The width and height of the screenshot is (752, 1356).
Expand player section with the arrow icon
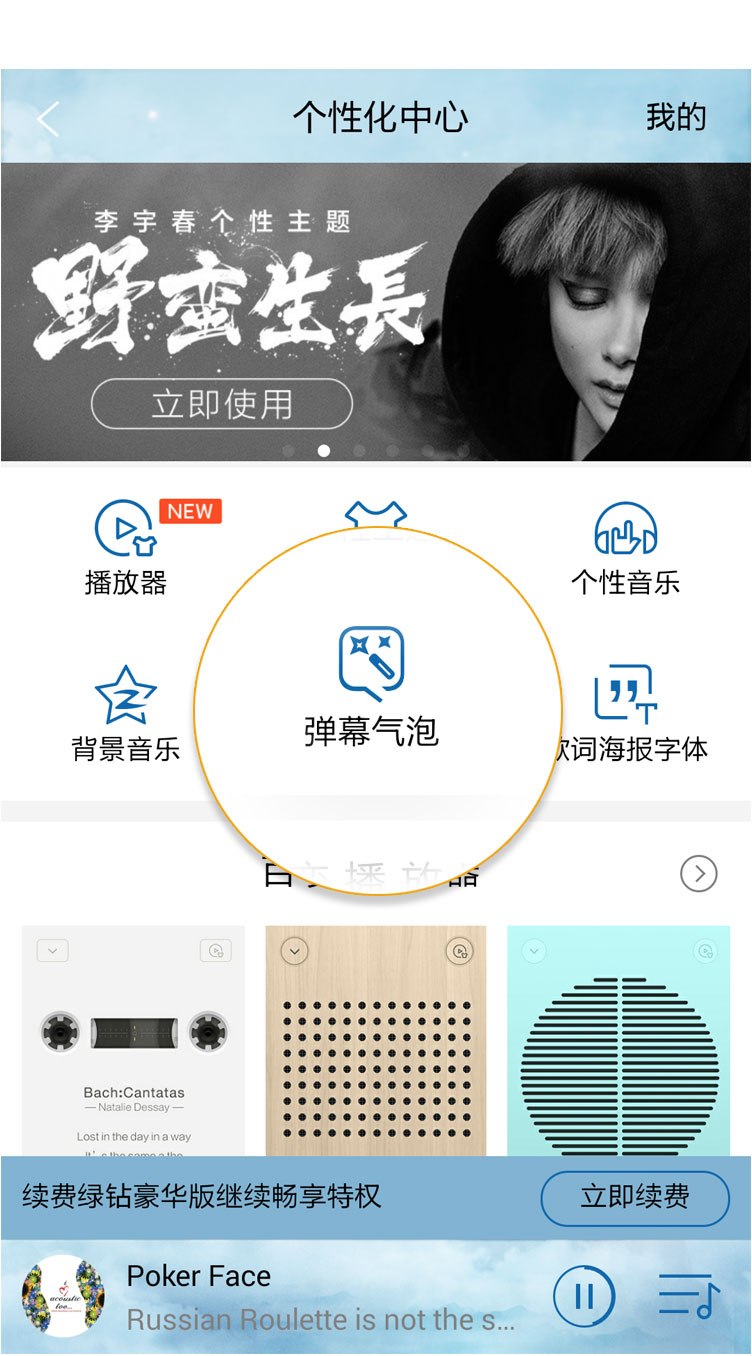pos(699,874)
